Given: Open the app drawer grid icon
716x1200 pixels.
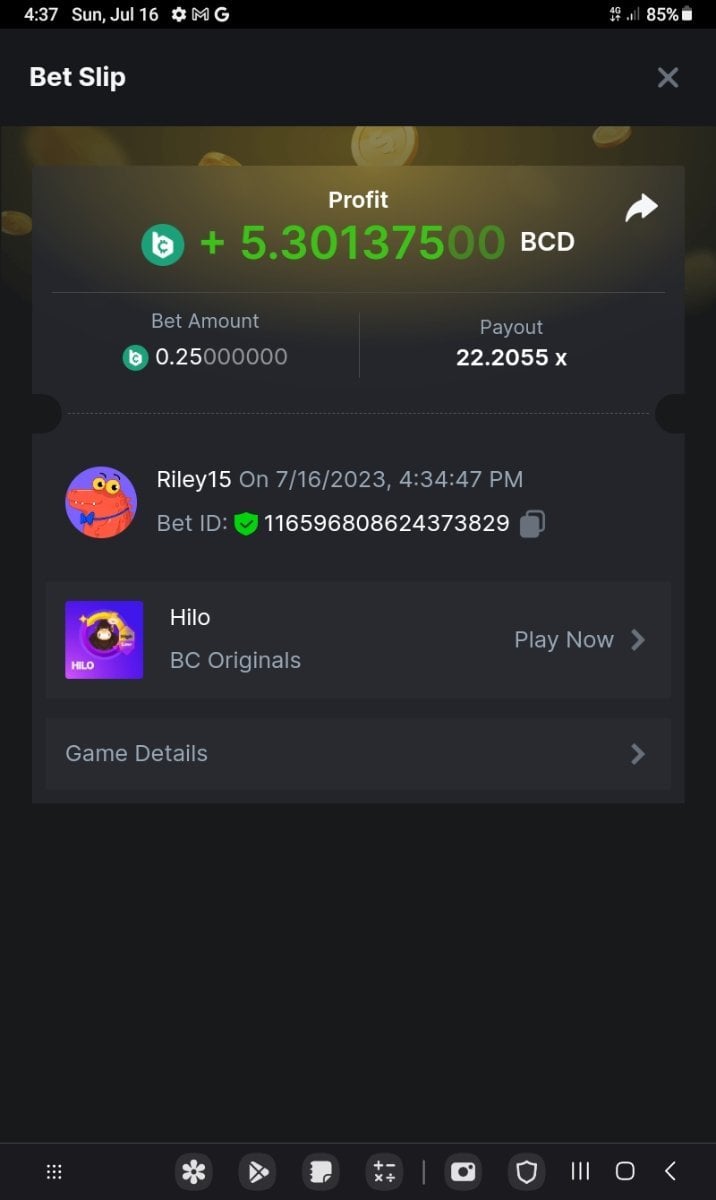Looking at the screenshot, I should click(x=55, y=1171).
